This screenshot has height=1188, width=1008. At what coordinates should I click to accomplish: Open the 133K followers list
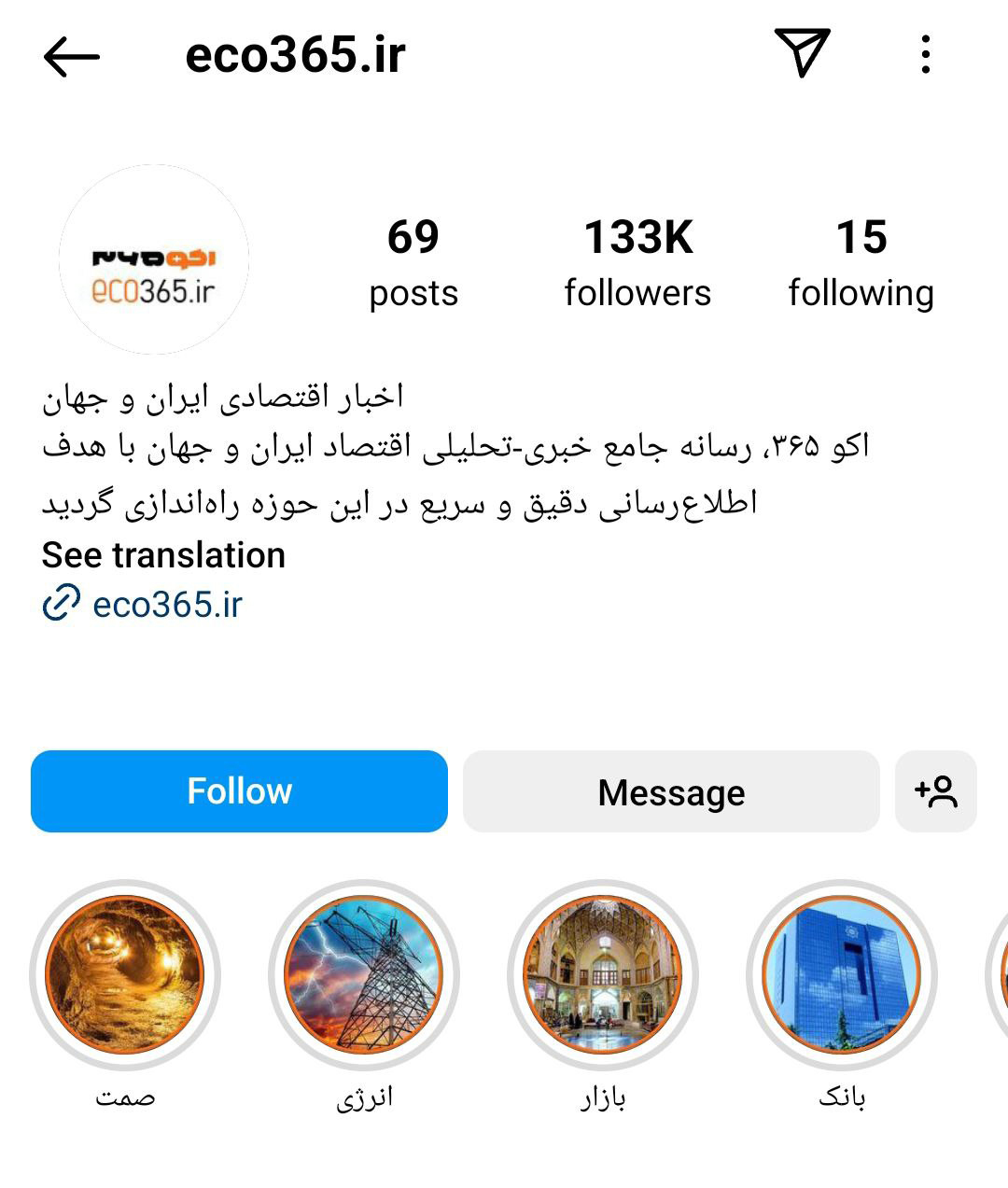[x=637, y=262]
